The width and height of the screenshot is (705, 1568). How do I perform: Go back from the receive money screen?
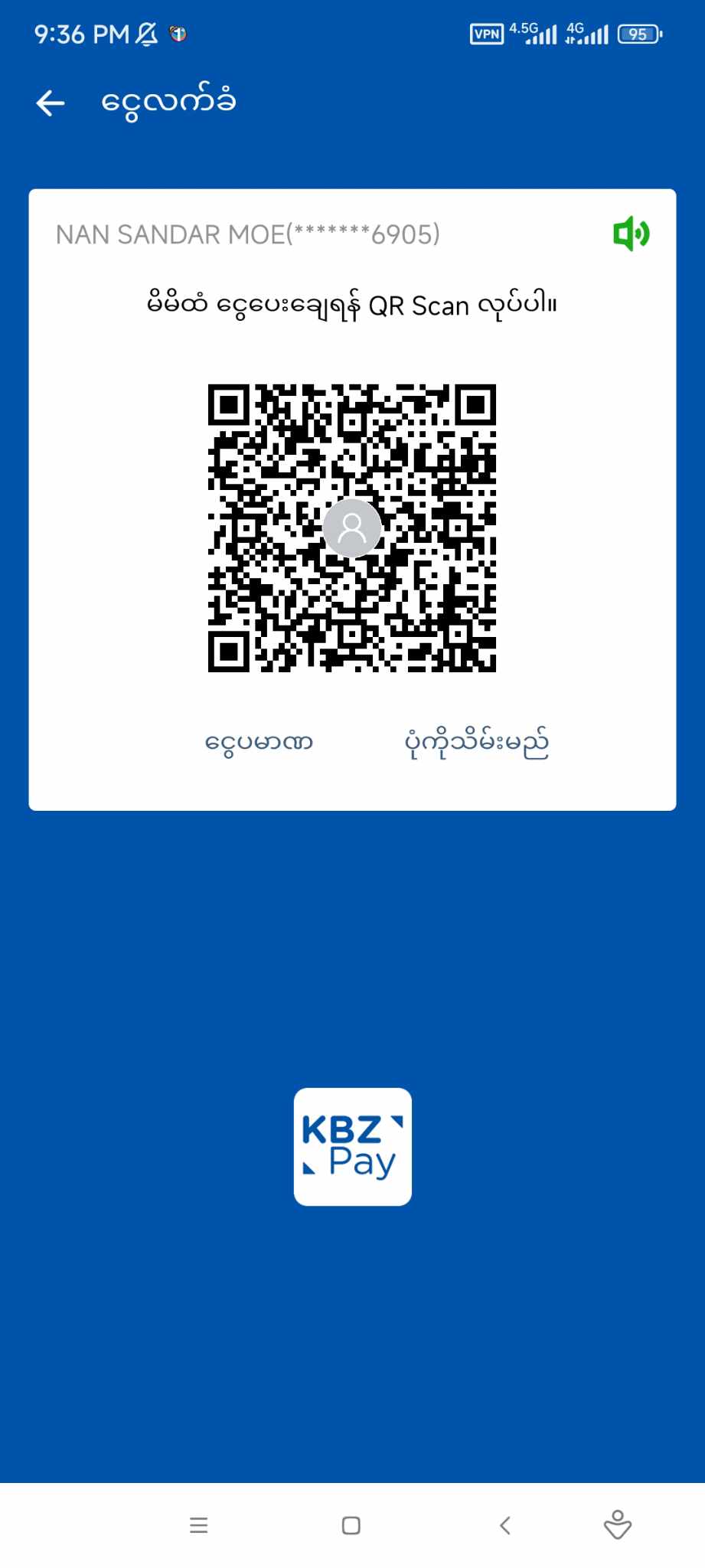[51, 103]
